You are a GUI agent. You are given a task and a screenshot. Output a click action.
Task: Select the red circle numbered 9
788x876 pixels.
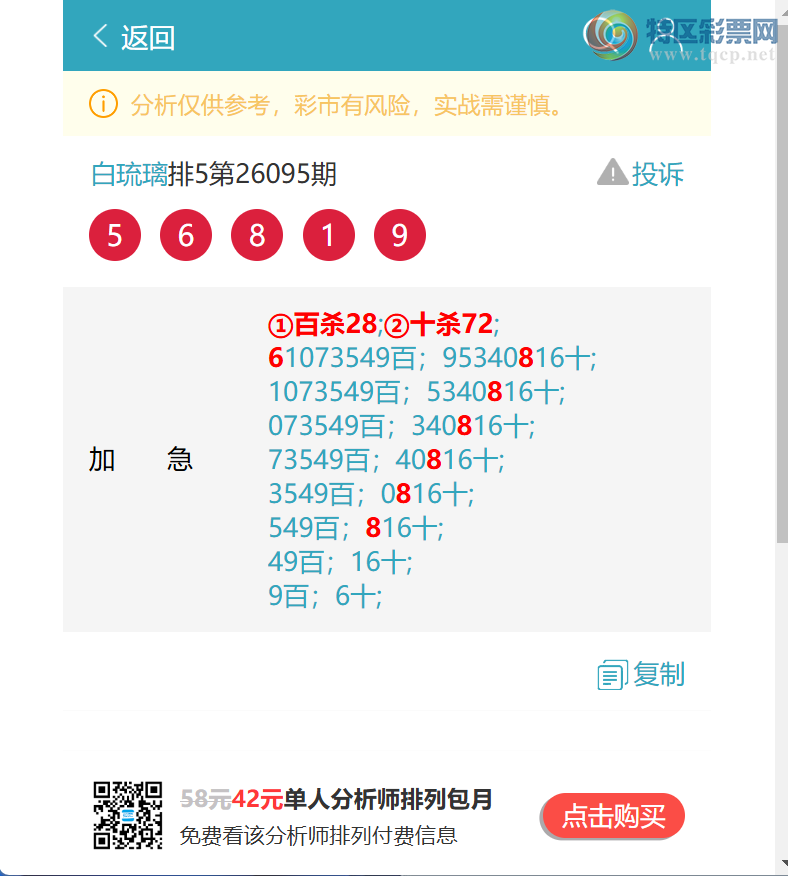399,235
